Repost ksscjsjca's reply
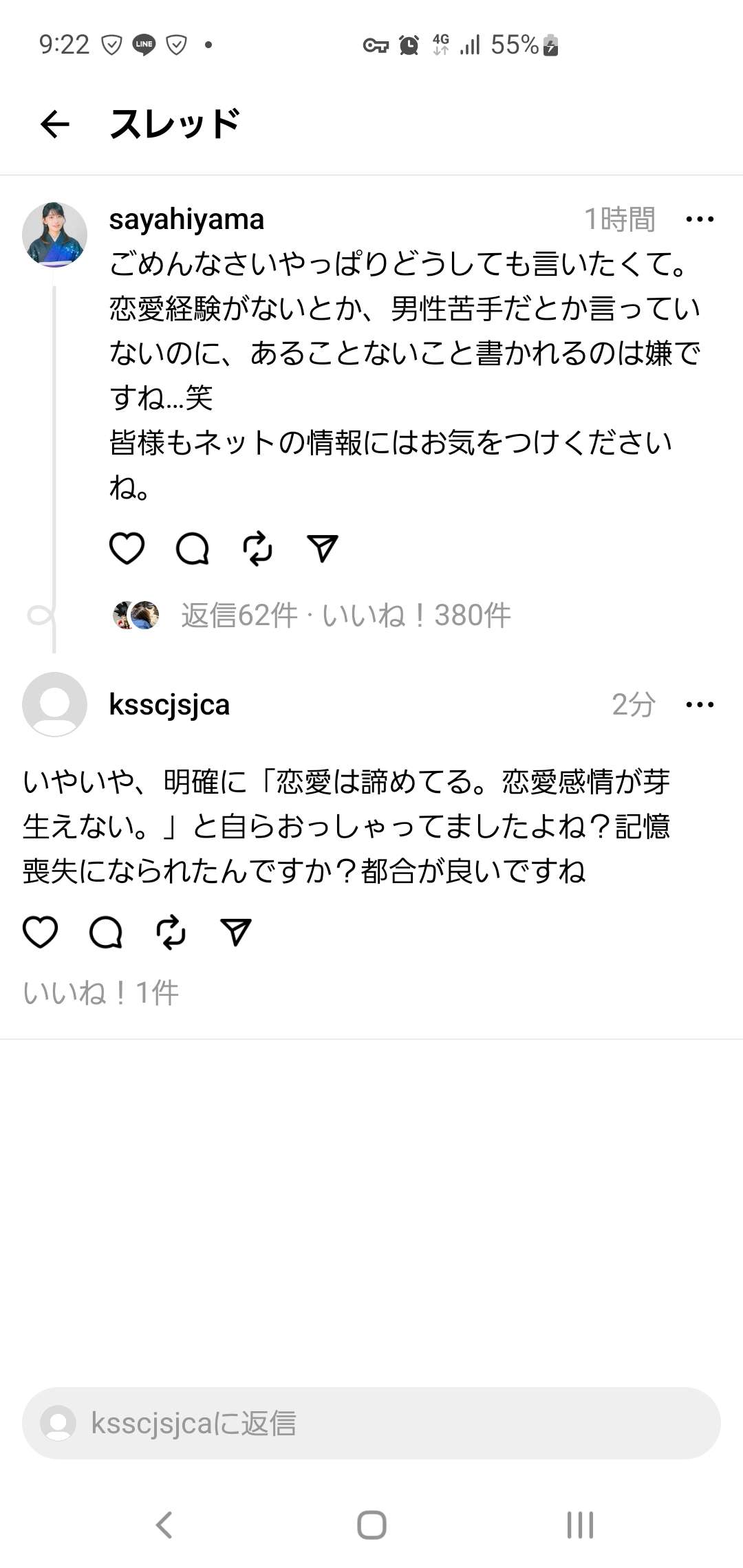743x1568 pixels. click(171, 933)
